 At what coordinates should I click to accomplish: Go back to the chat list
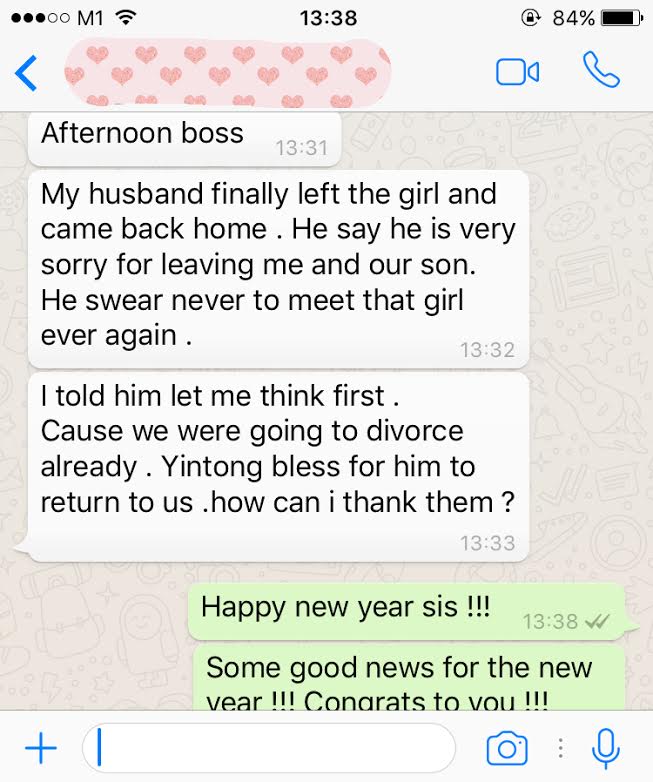pos(27,73)
